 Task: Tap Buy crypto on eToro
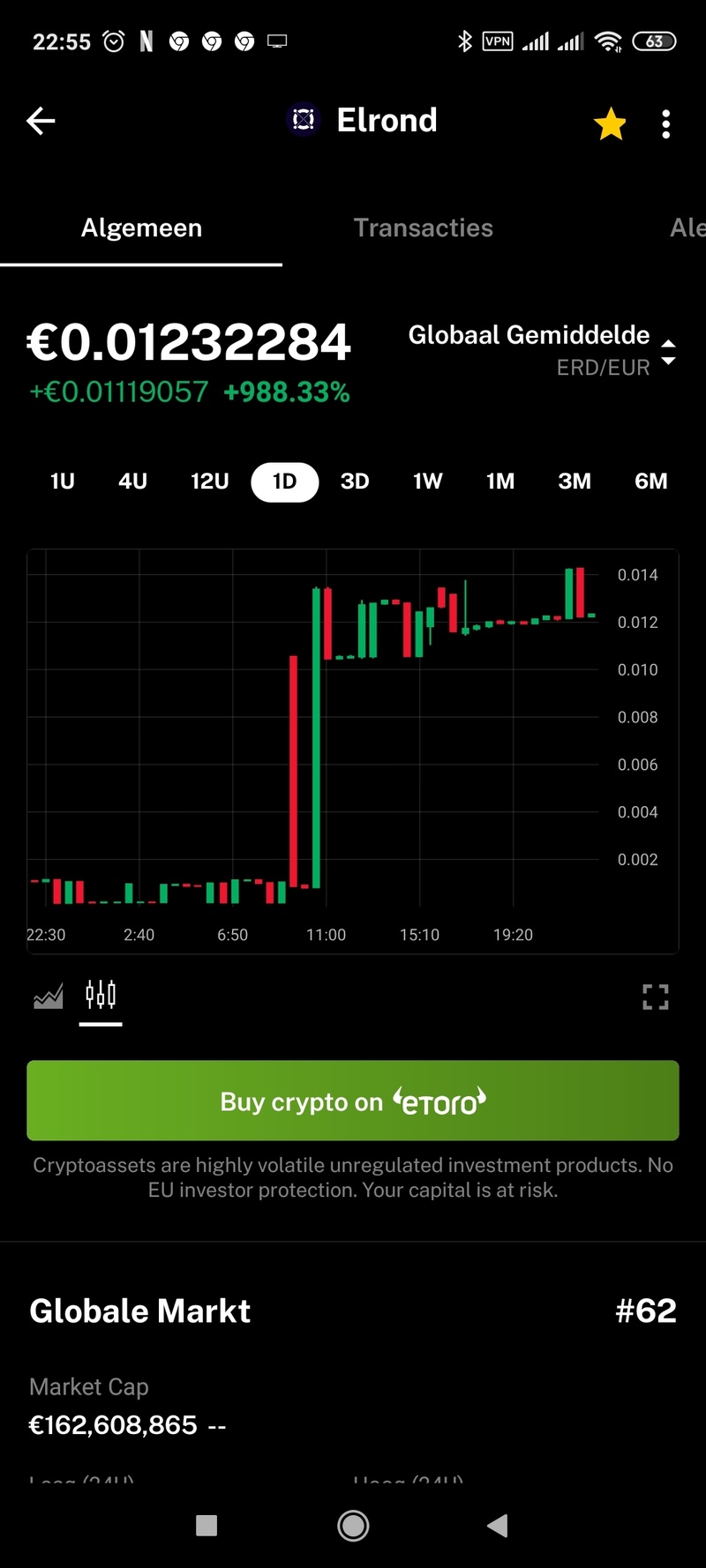(x=353, y=1101)
